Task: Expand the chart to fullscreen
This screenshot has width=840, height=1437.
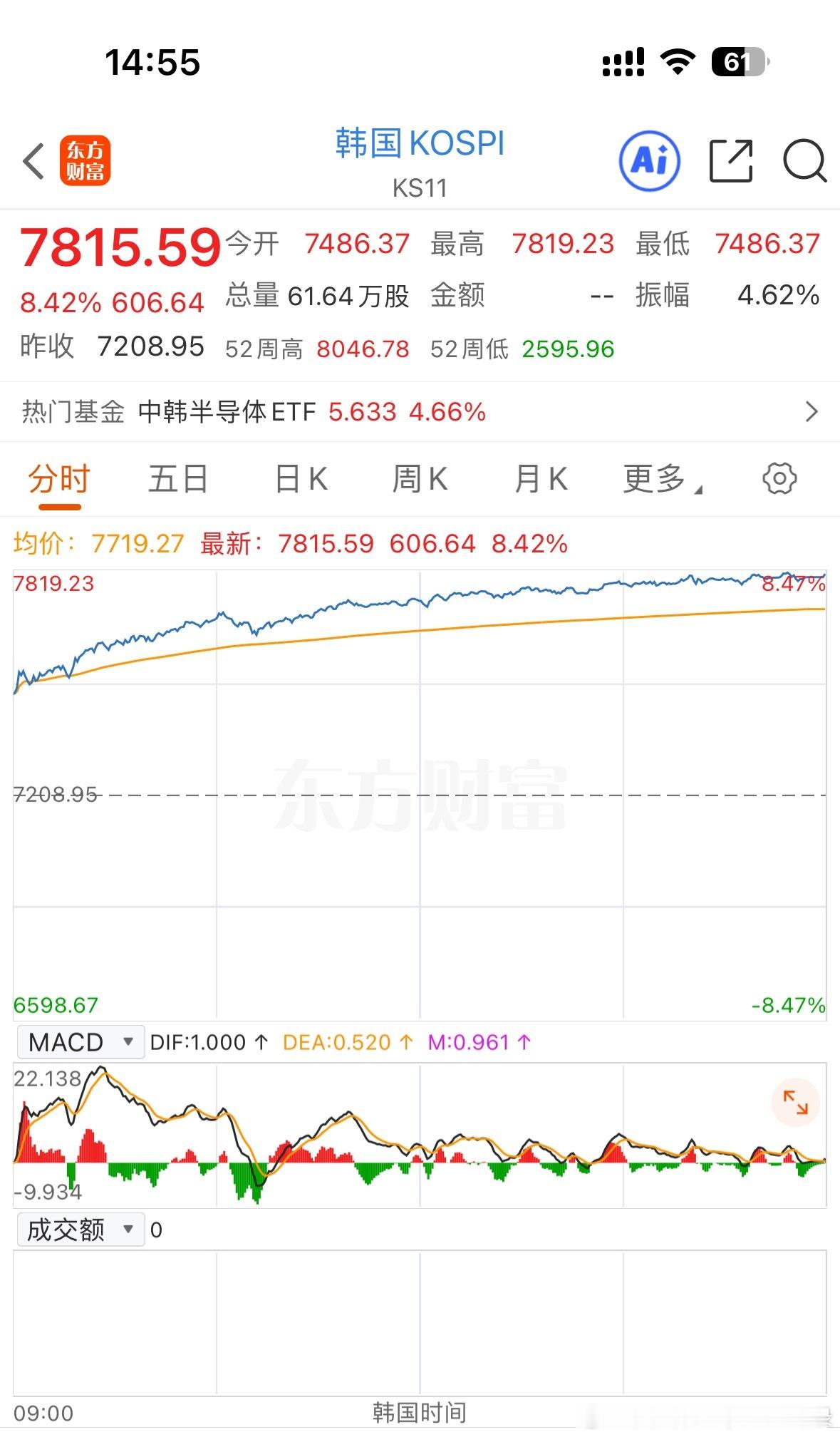Action: (795, 1102)
